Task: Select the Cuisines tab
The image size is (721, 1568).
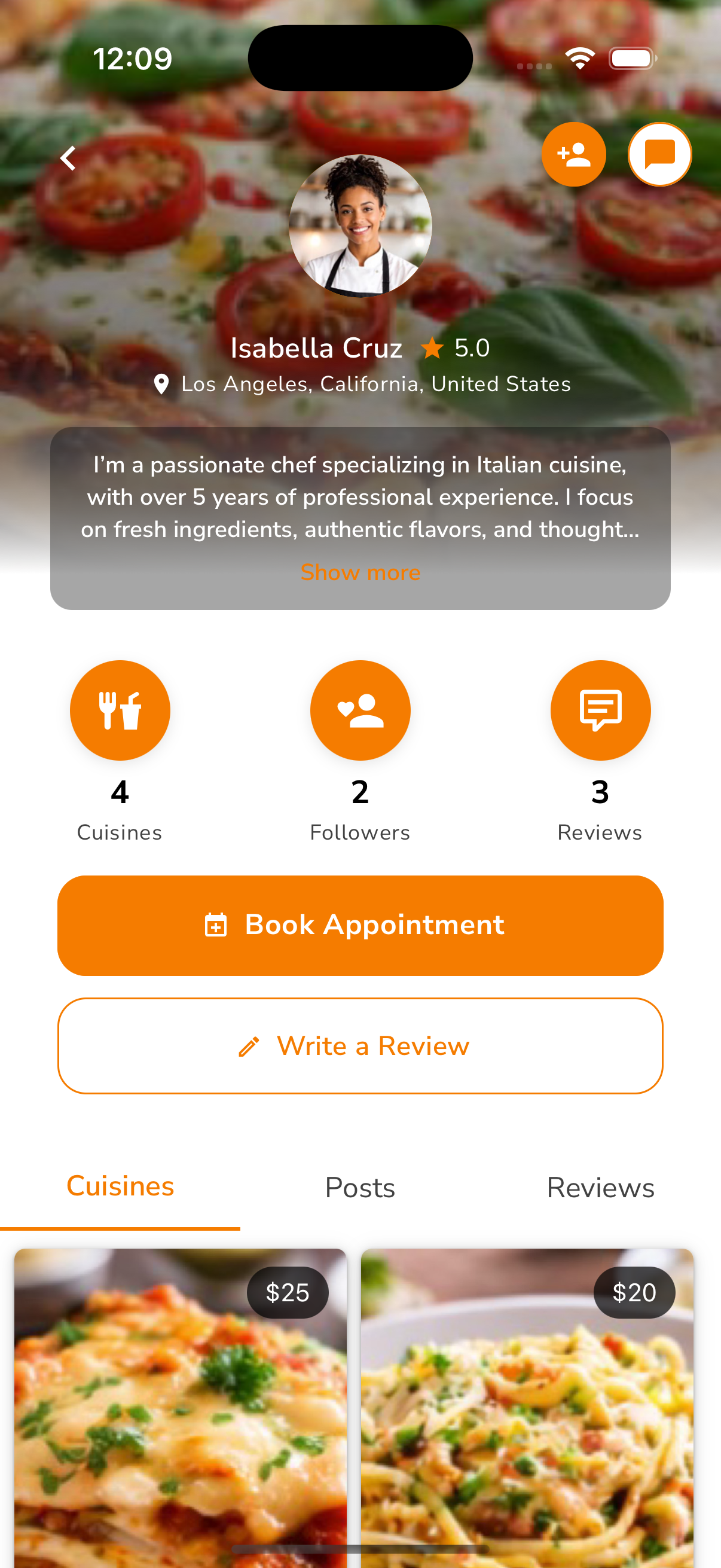Action: 120,1186
